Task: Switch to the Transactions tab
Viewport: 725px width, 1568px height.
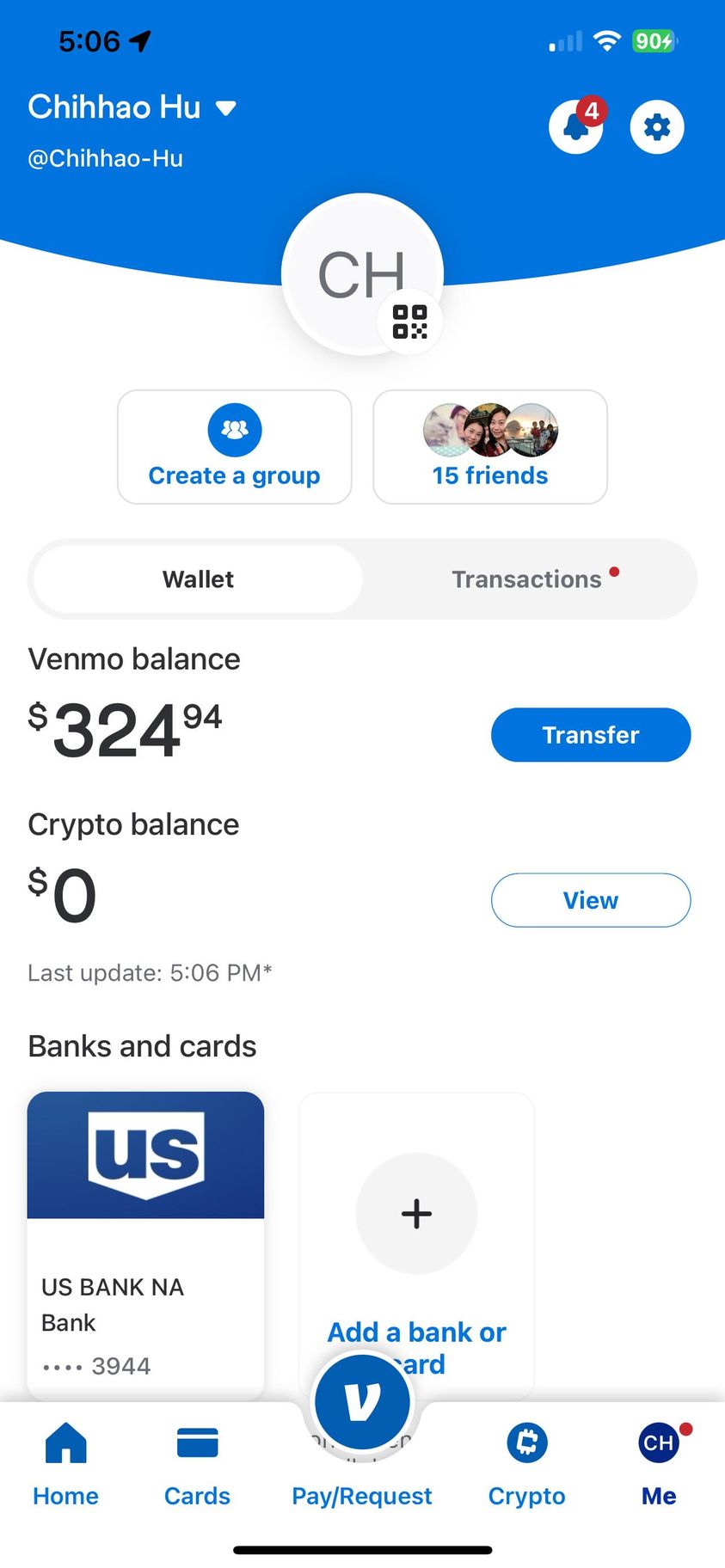Action: 527,579
